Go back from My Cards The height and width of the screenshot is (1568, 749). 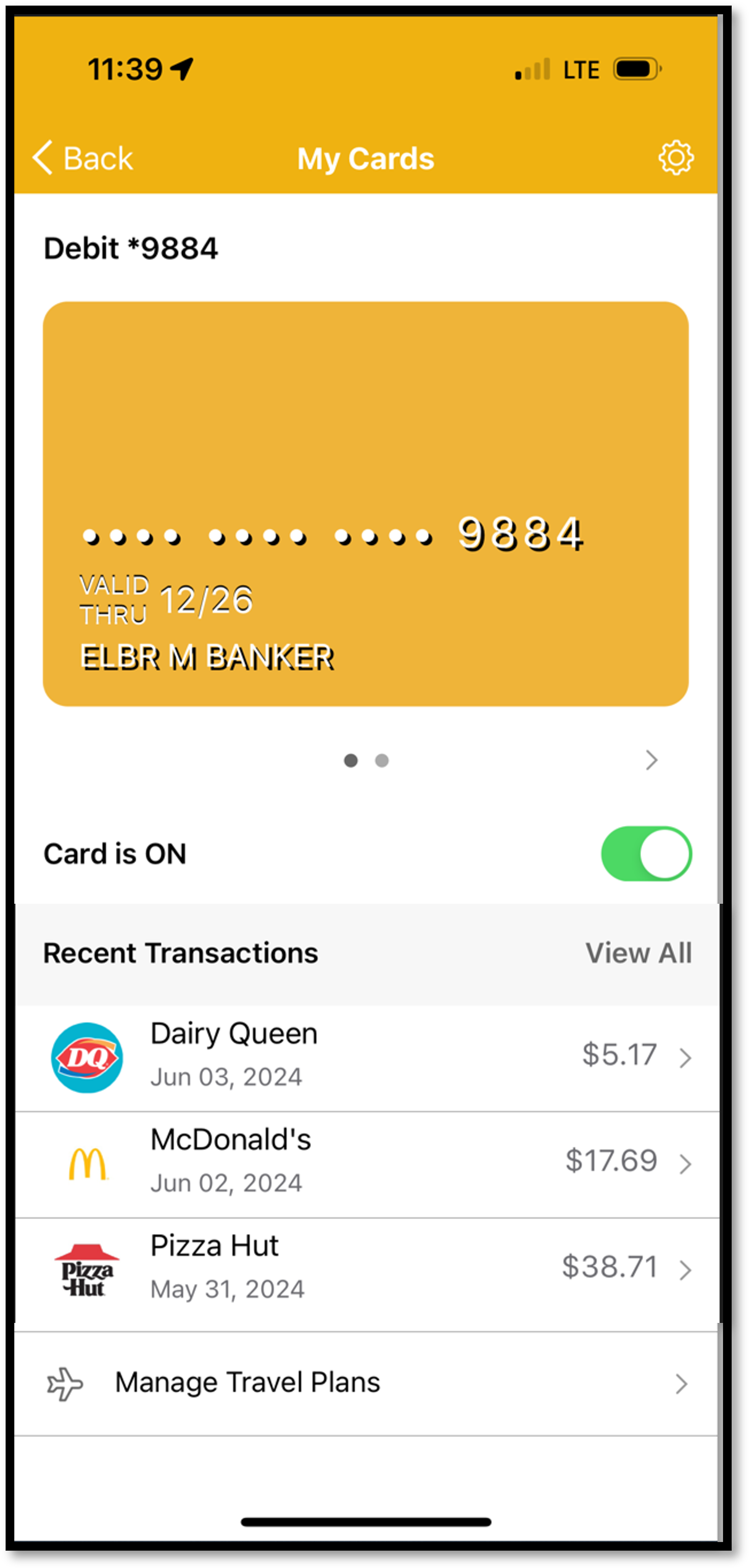(83, 158)
